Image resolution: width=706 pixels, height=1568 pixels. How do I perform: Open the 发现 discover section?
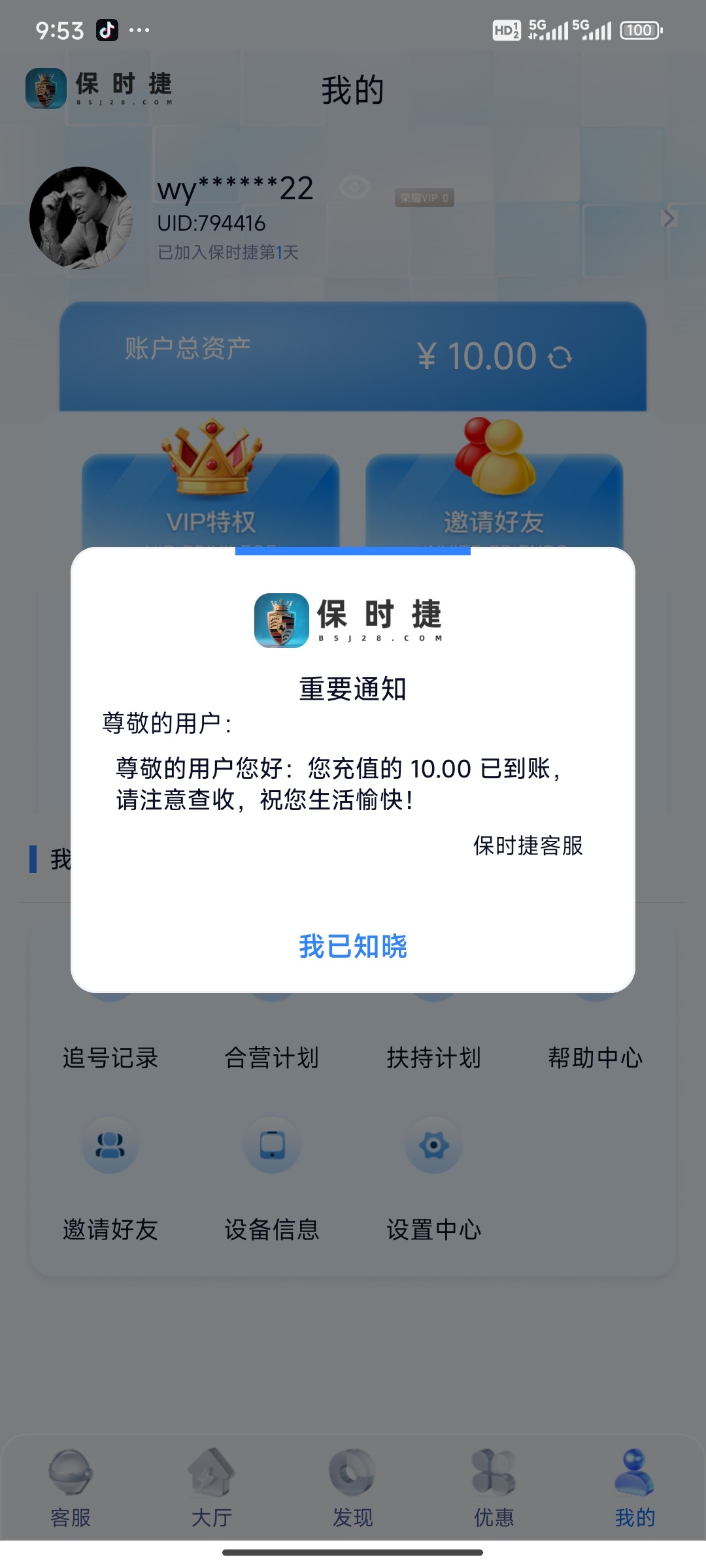[353, 1483]
